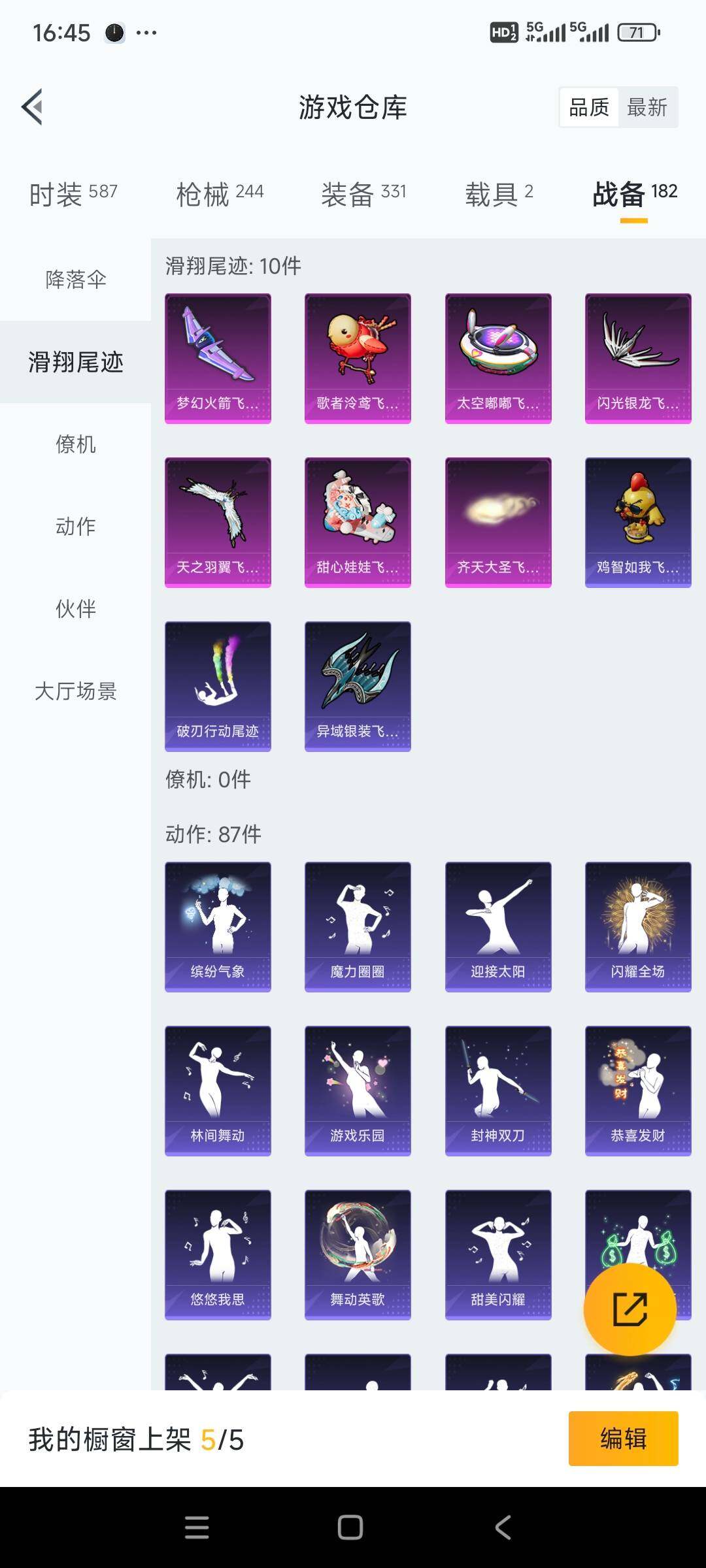The width and height of the screenshot is (706, 1568).
Task: Select the 齐天大圣 glider trail
Action: 498,521
